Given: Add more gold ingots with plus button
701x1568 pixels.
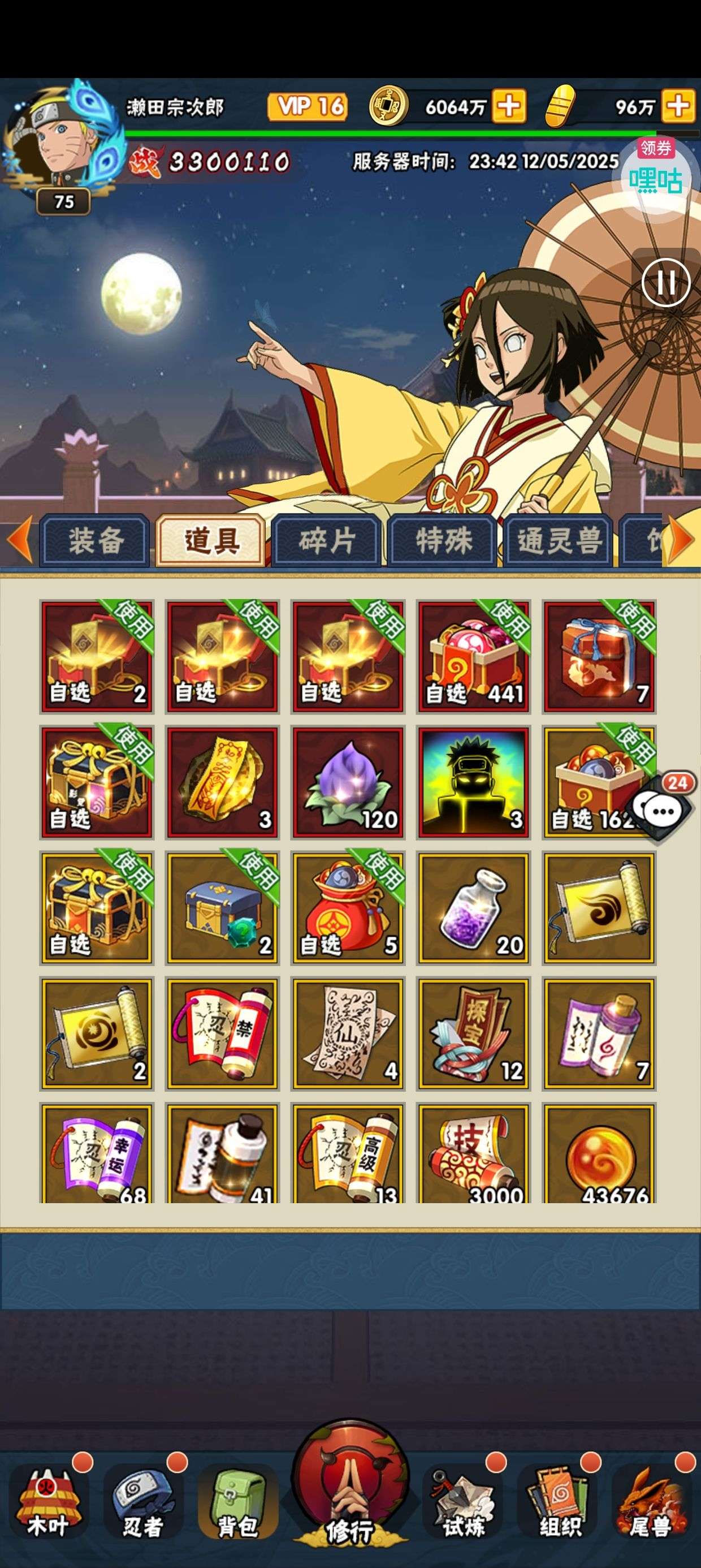Looking at the screenshot, I should 678,106.
